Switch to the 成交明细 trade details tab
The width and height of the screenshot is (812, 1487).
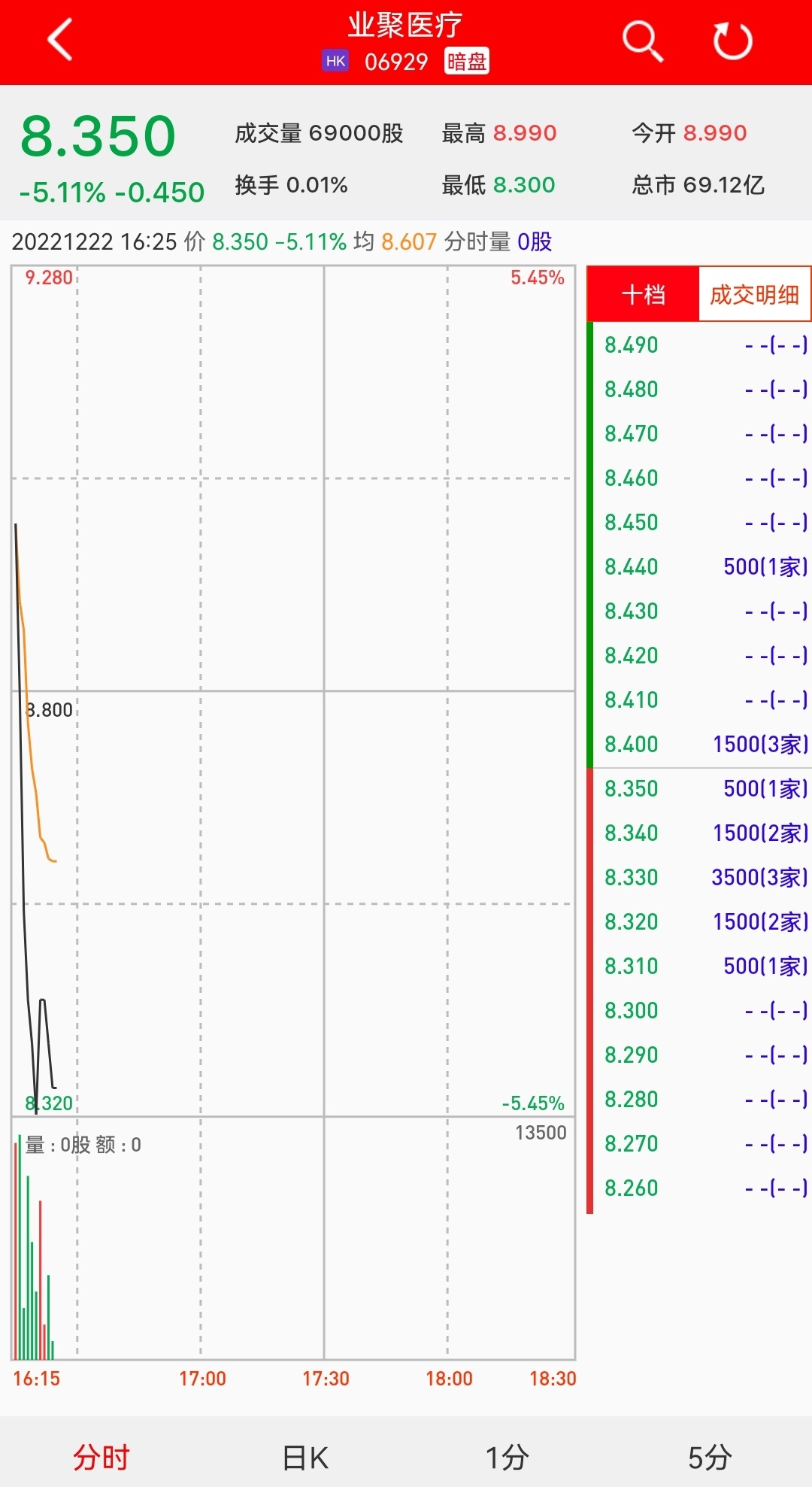754,294
